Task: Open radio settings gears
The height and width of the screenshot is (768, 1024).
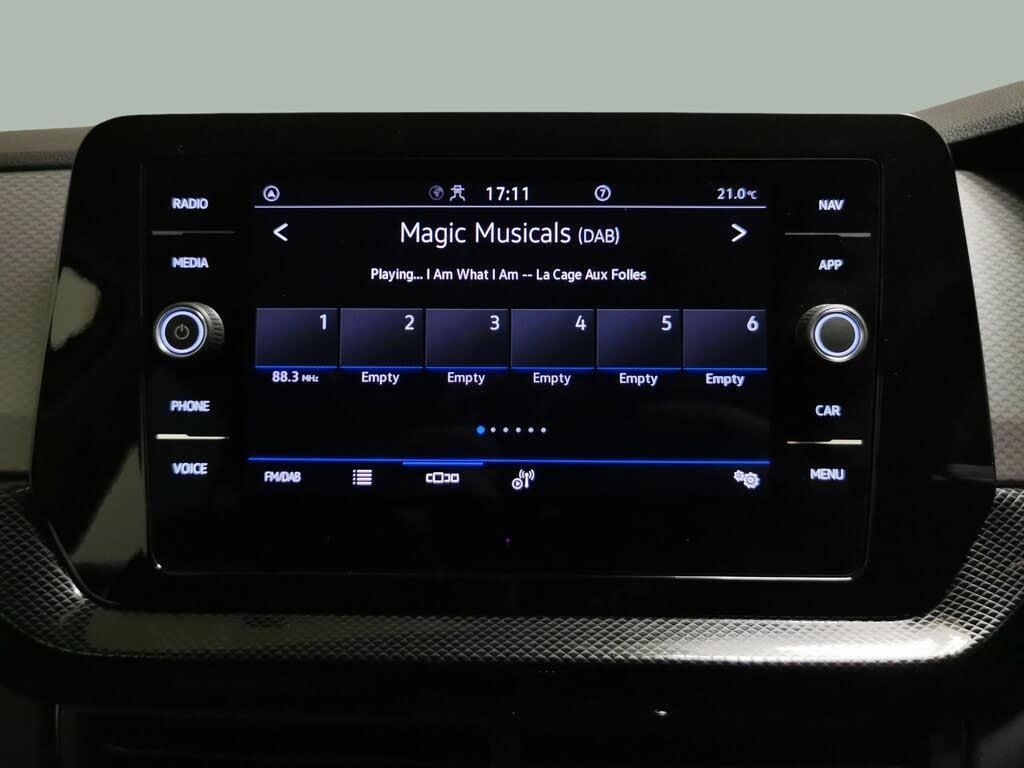Action: (x=746, y=479)
